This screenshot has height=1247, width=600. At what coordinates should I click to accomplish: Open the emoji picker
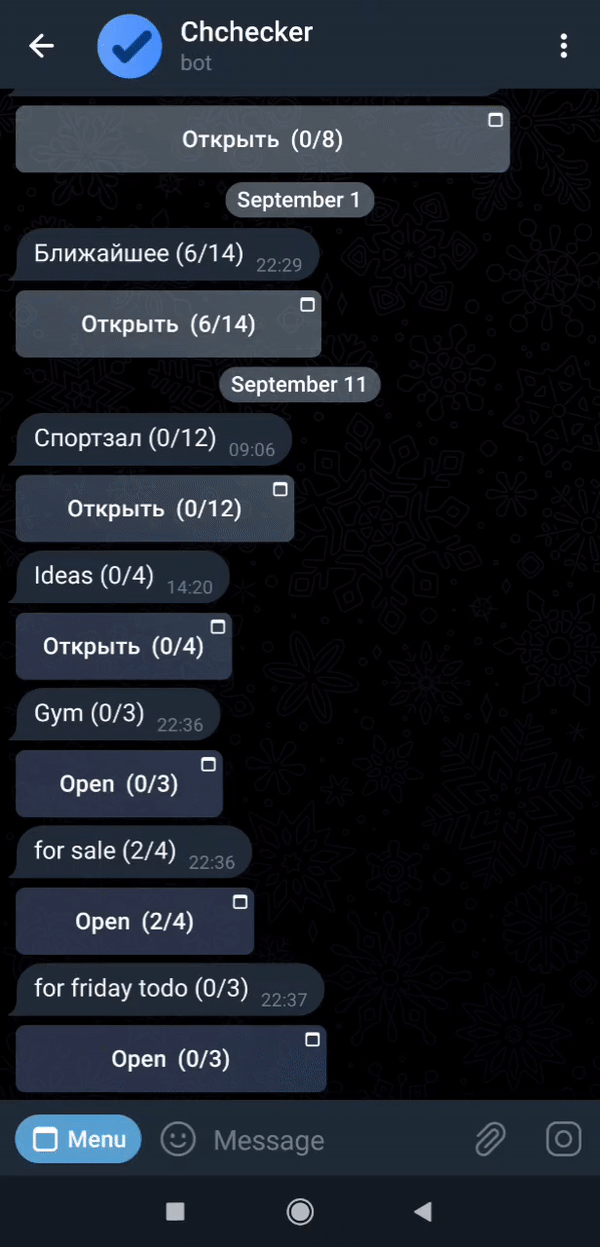178,1139
